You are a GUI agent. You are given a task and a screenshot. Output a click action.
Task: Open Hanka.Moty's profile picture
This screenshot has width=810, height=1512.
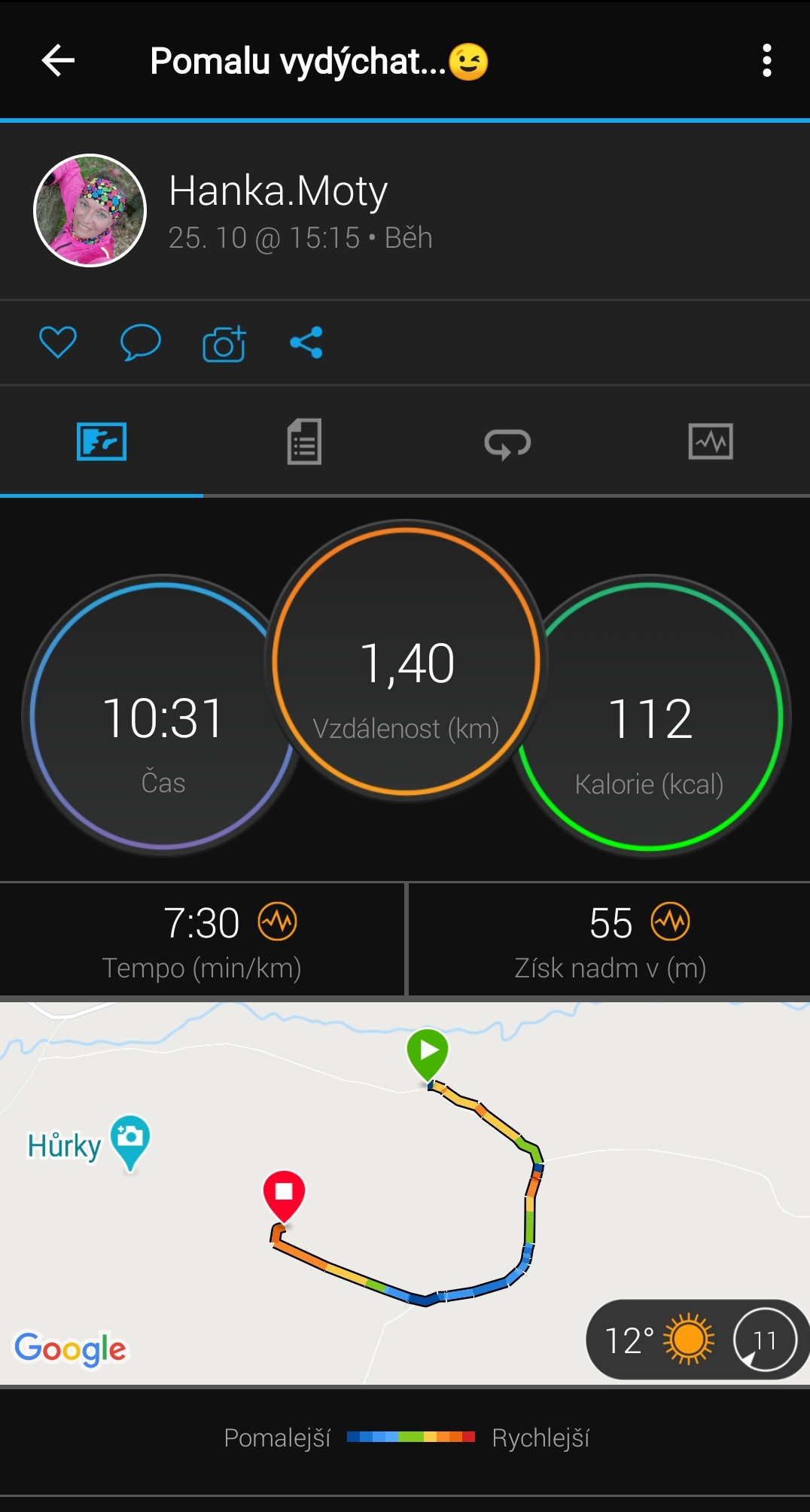90,211
